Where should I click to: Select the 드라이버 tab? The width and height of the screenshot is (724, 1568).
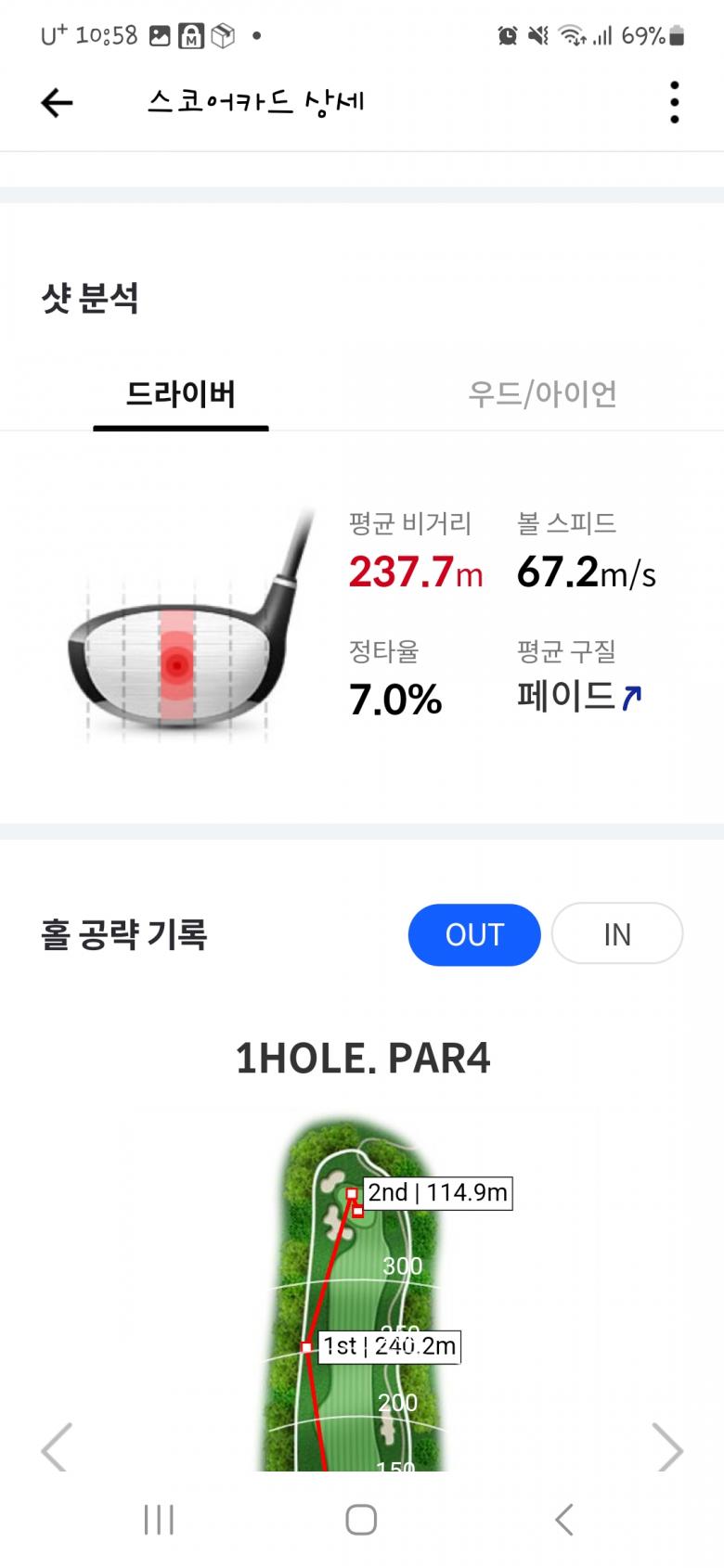tap(181, 393)
